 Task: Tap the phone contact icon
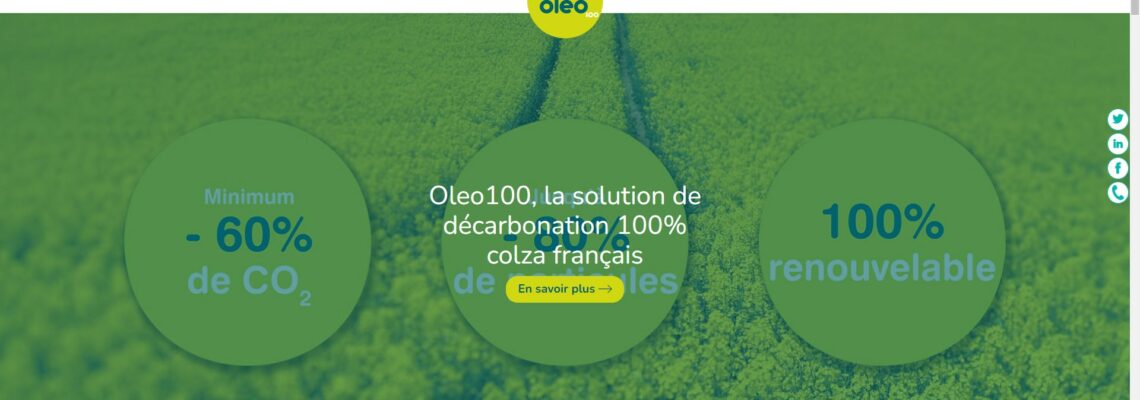click(1118, 193)
